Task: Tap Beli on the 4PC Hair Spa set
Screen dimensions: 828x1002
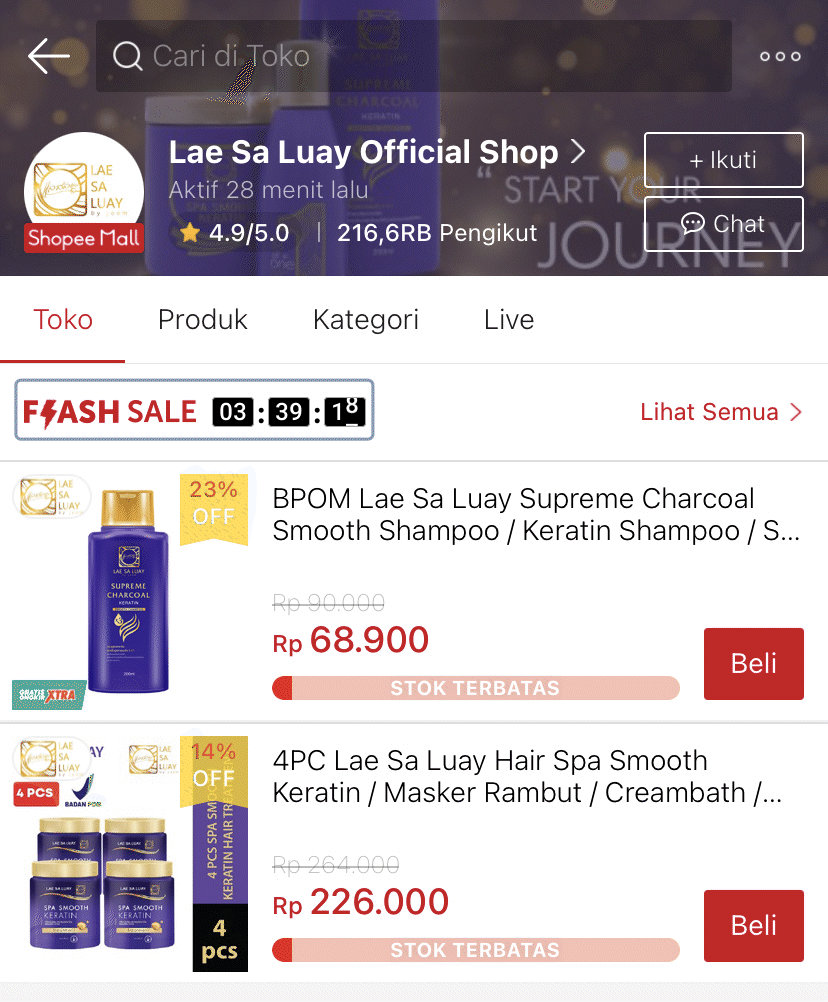Action: click(753, 925)
